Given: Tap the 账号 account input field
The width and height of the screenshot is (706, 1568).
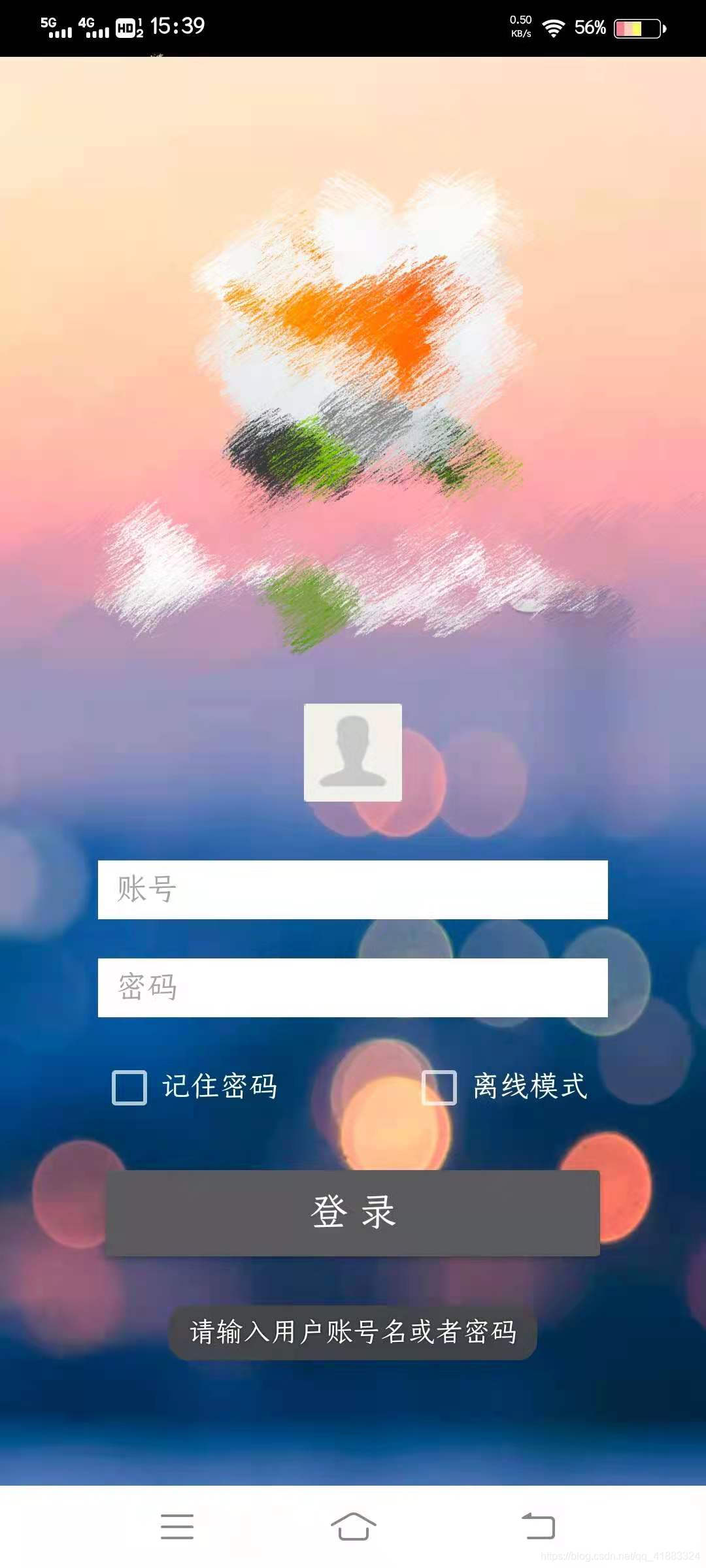Looking at the screenshot, I should point(353,889).
